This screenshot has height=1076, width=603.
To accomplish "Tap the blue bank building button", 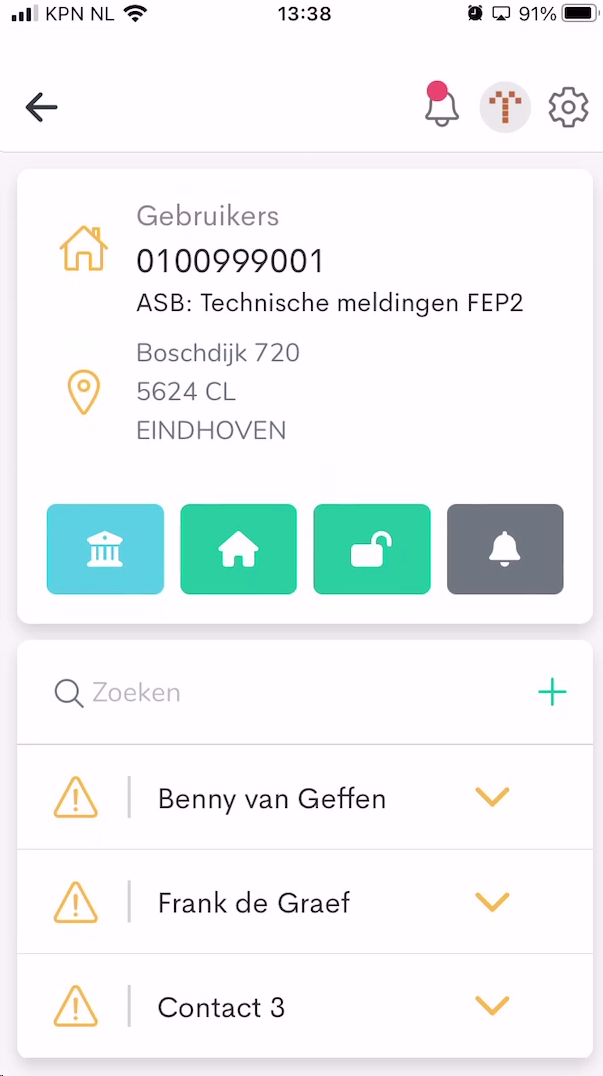I will (x=105, y=549).
